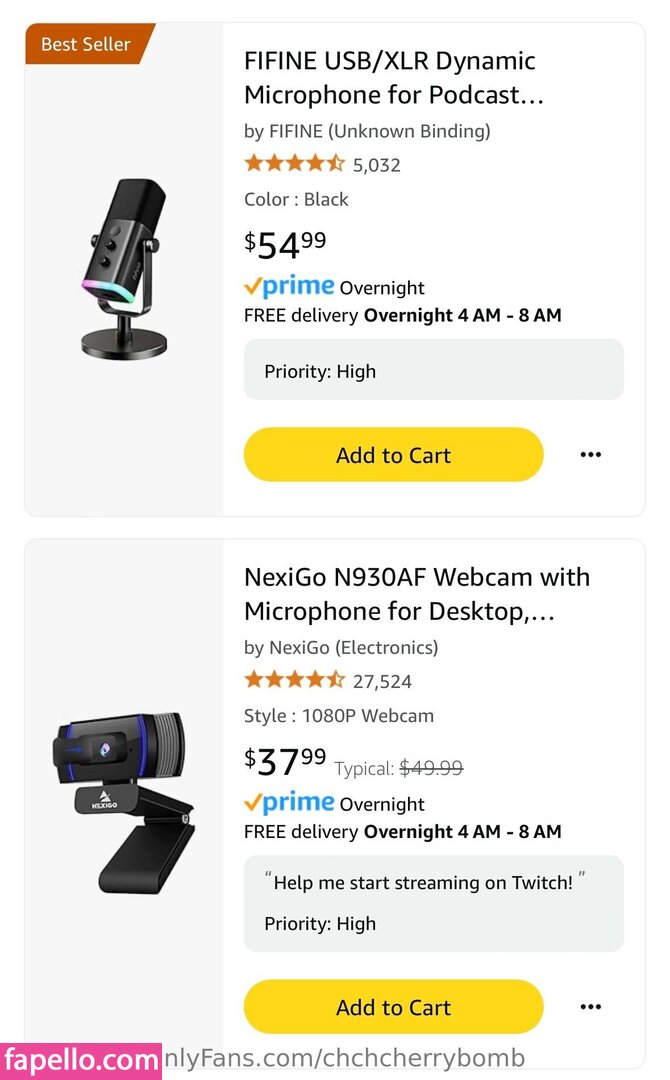Open more options for the FIFINE microphone

(591, 455)
